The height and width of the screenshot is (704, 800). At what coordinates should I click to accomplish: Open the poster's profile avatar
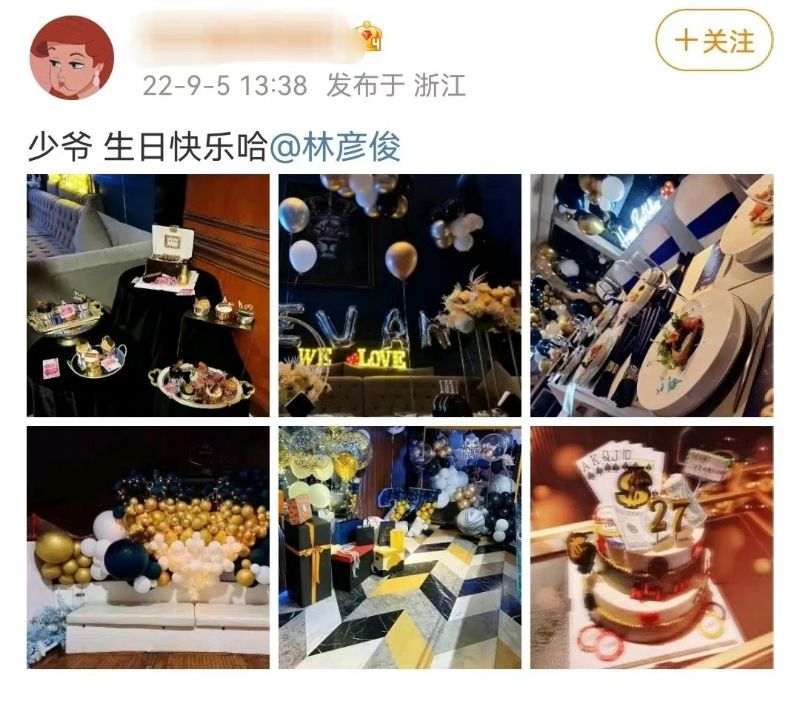(x=72, y=58)
